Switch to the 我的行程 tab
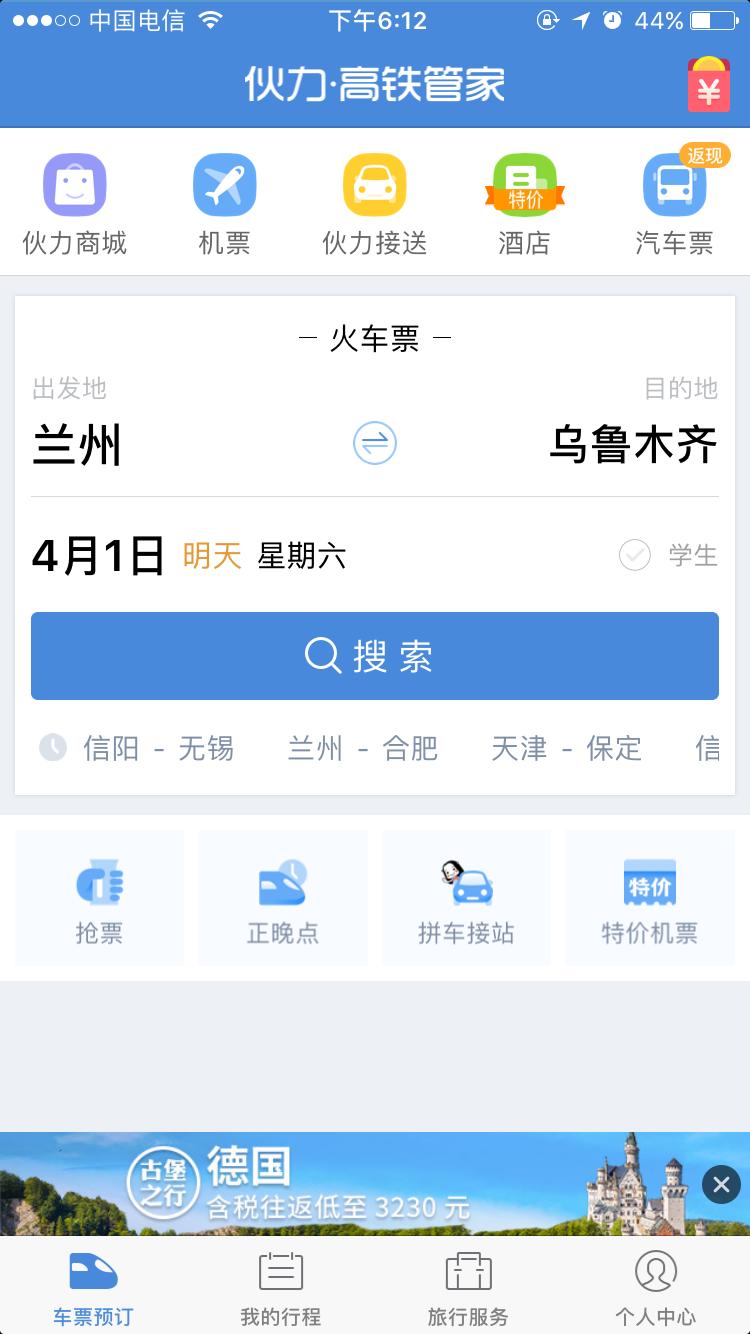Viewport: 750px width, 1334px height. click(280, 1290)
